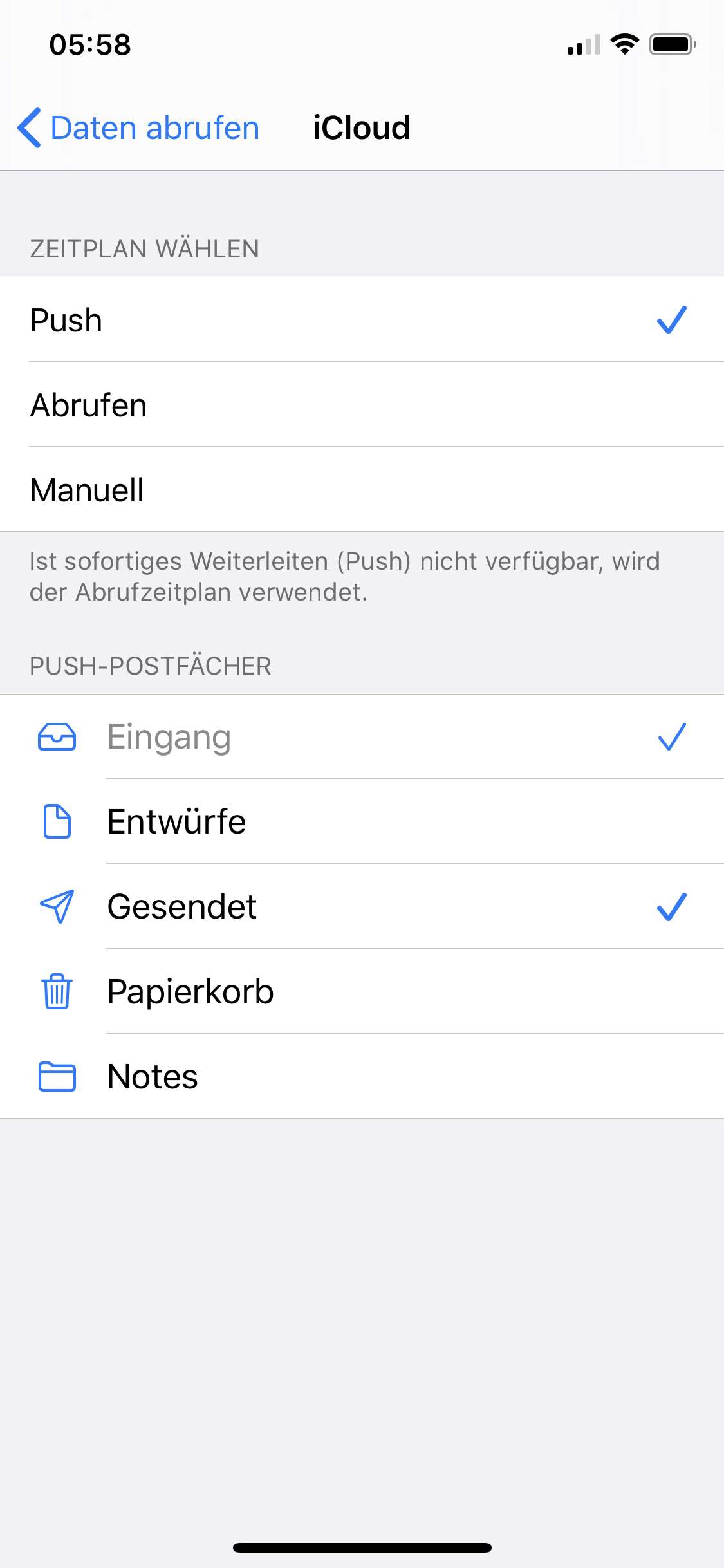Enable push for the Papierkorb mailbox

pyautogui.click(x=360, y=991)
